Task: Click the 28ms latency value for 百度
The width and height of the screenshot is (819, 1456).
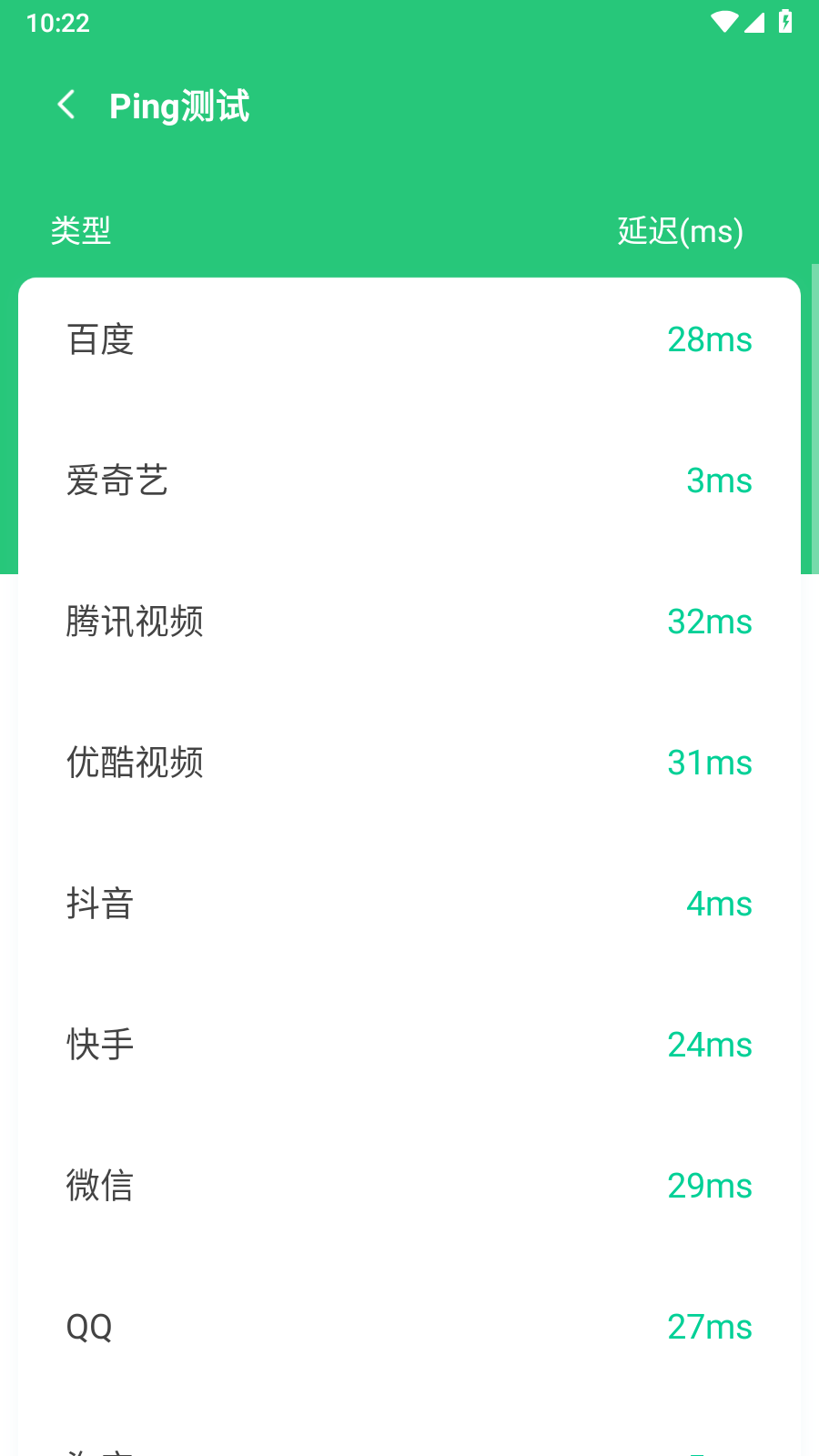Action: [x=709, y=339]
